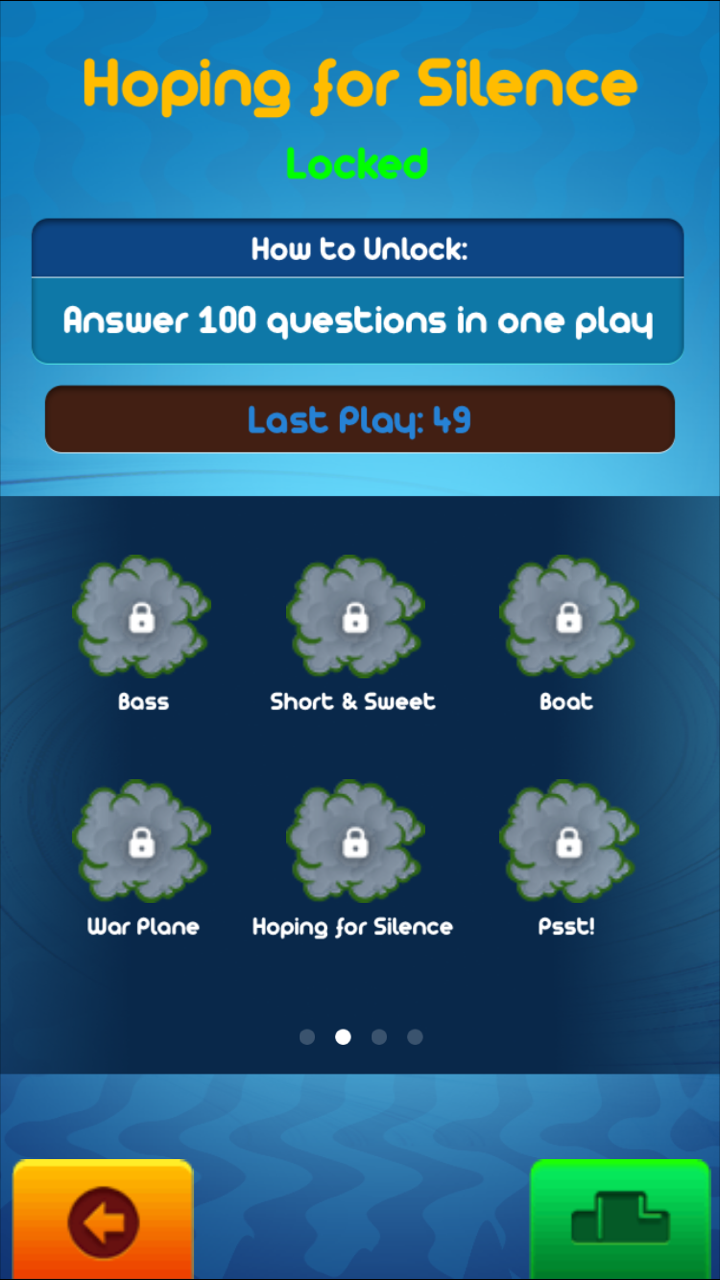Jump to the third page dot
The height and width of the screenshot is (1280, 720).
[379, 1037]
